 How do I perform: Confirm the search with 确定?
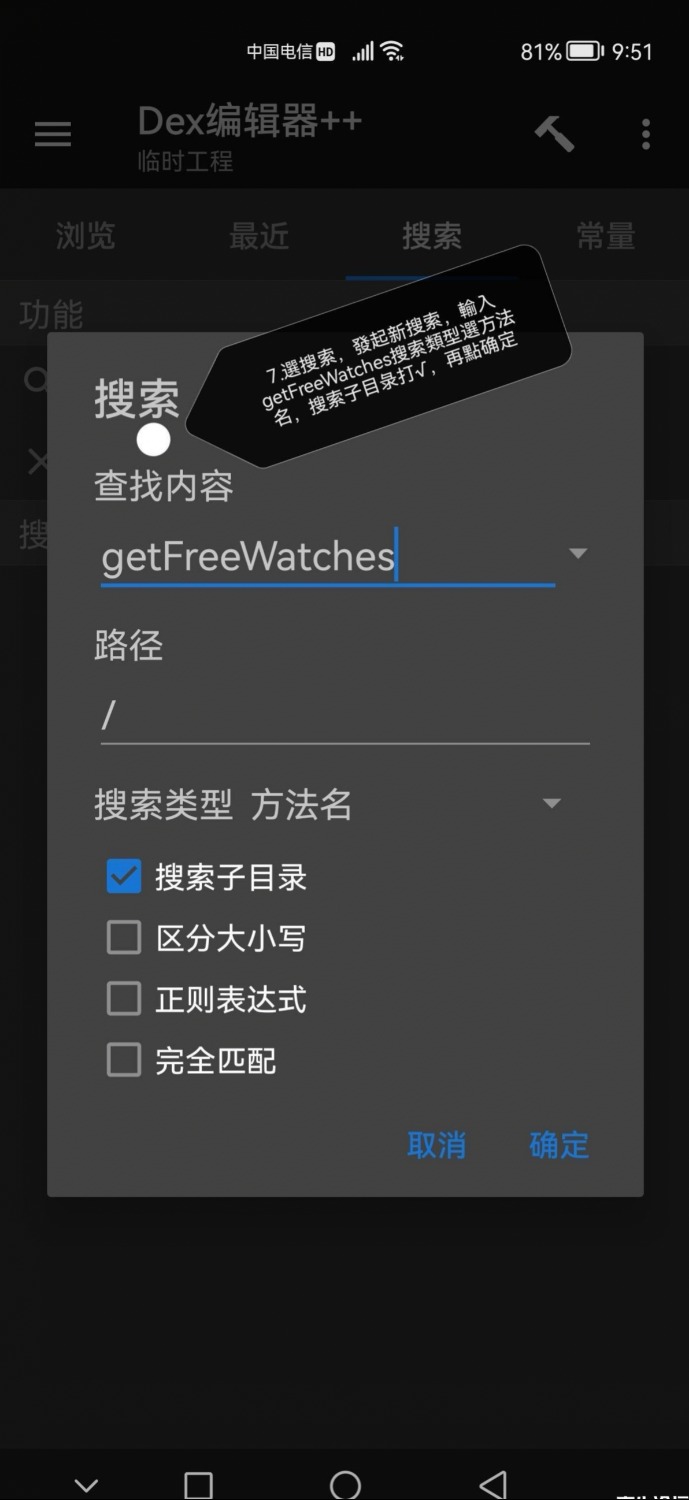pyautogui.click(x=559, y=1145)
